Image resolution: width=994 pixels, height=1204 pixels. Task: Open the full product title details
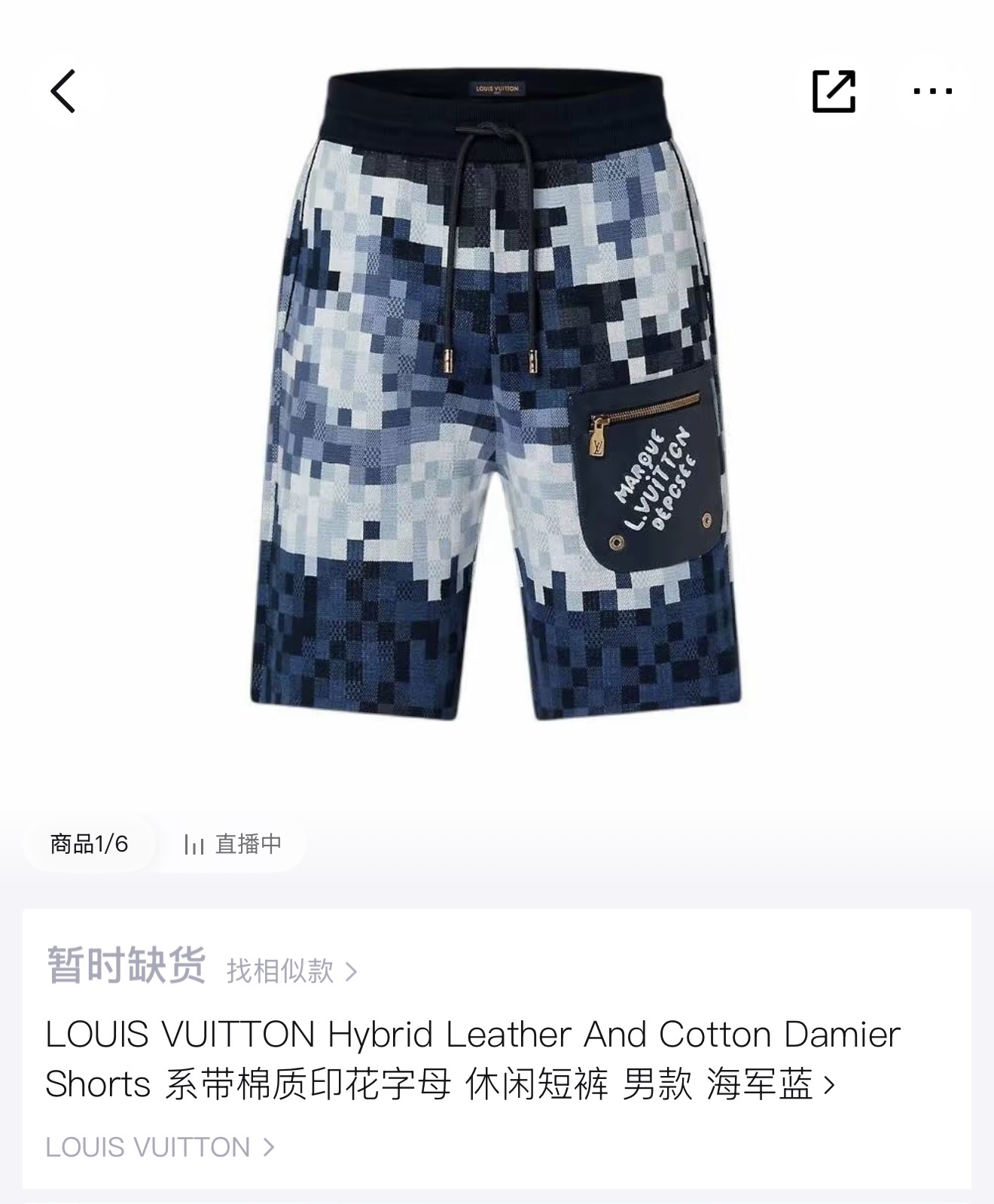pyautogui.click(x=474, y=1059)
